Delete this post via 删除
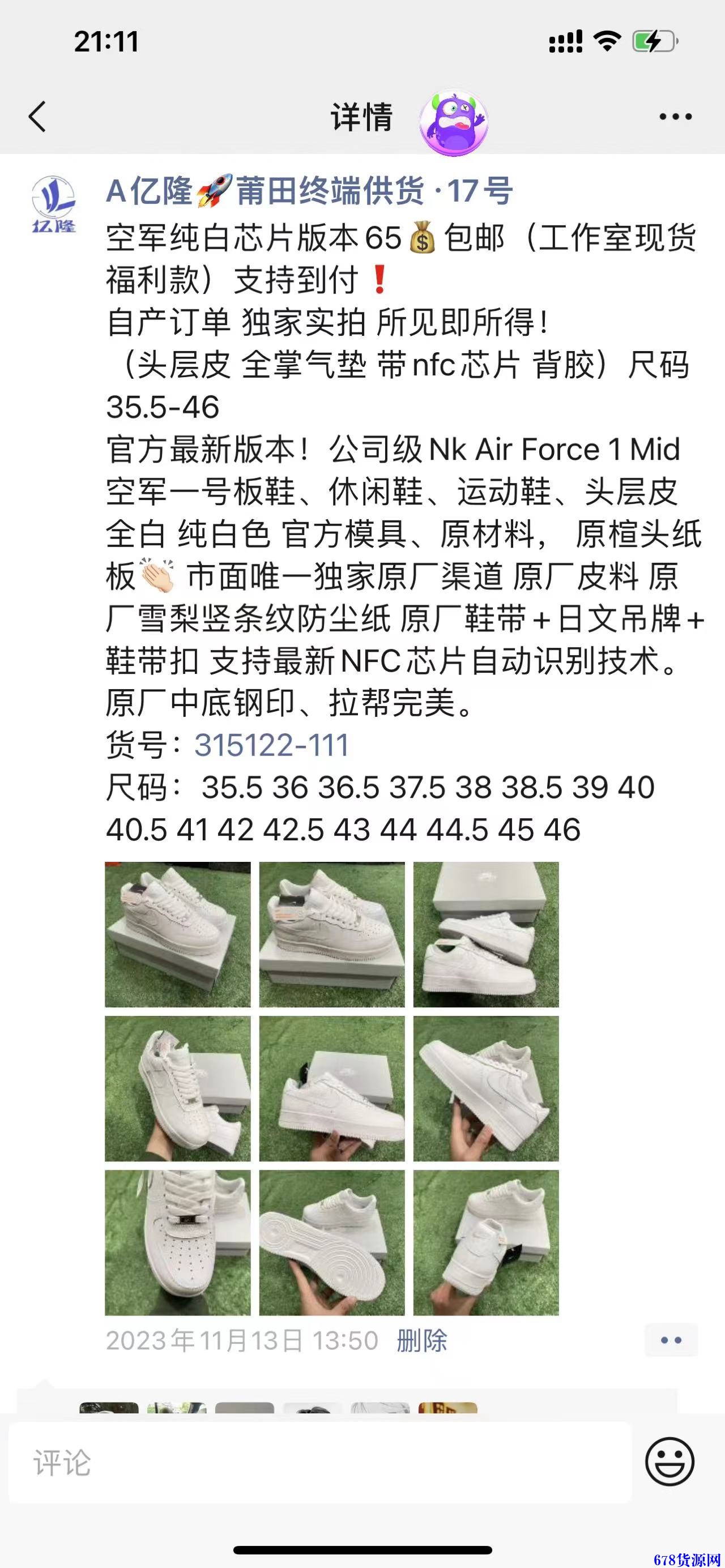 coord(422,1341)
